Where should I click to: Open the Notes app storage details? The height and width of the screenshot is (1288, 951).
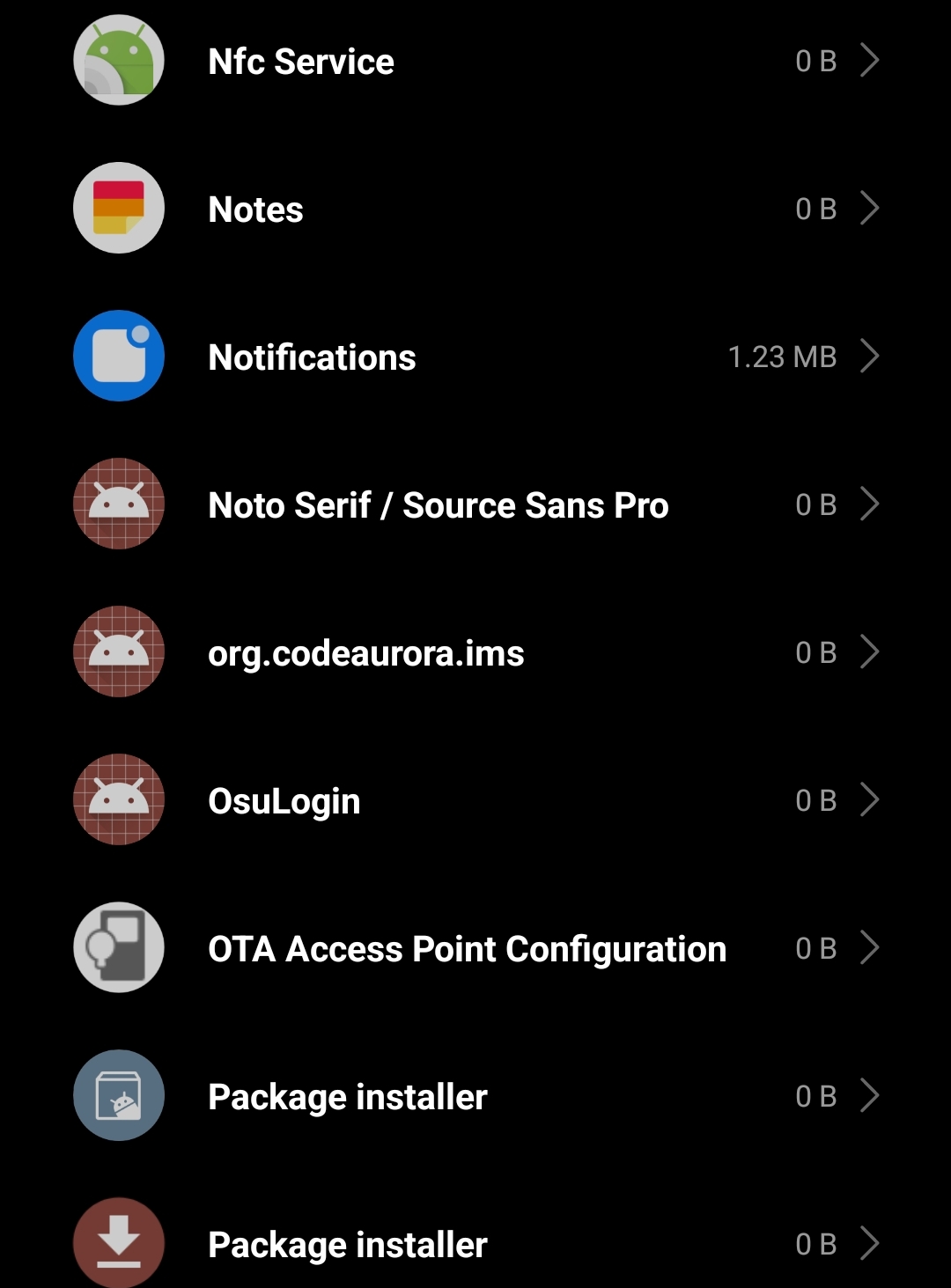[x=475, y=210]
